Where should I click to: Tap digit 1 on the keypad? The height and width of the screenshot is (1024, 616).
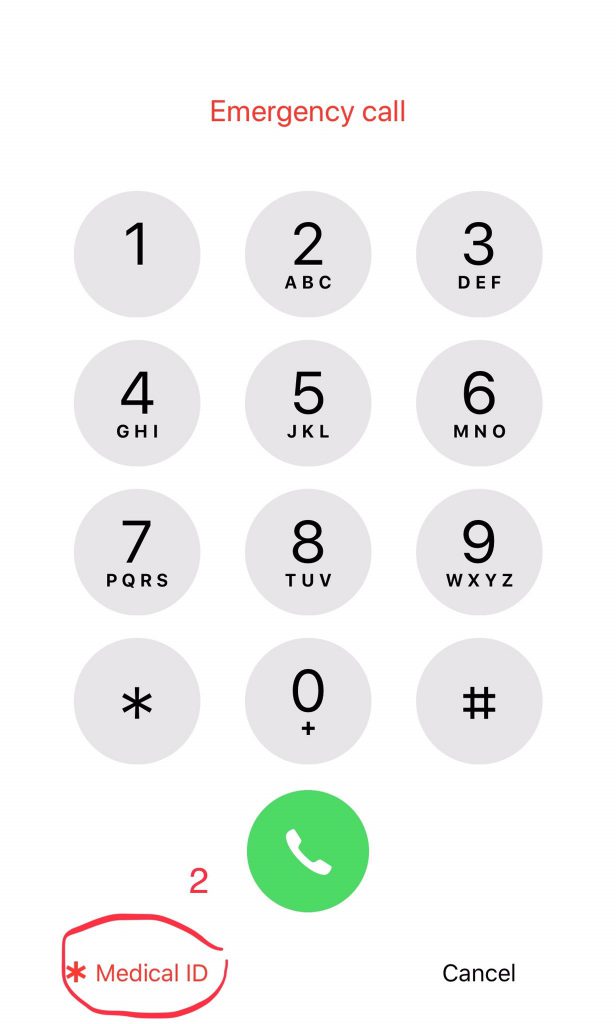pos(137,254)
